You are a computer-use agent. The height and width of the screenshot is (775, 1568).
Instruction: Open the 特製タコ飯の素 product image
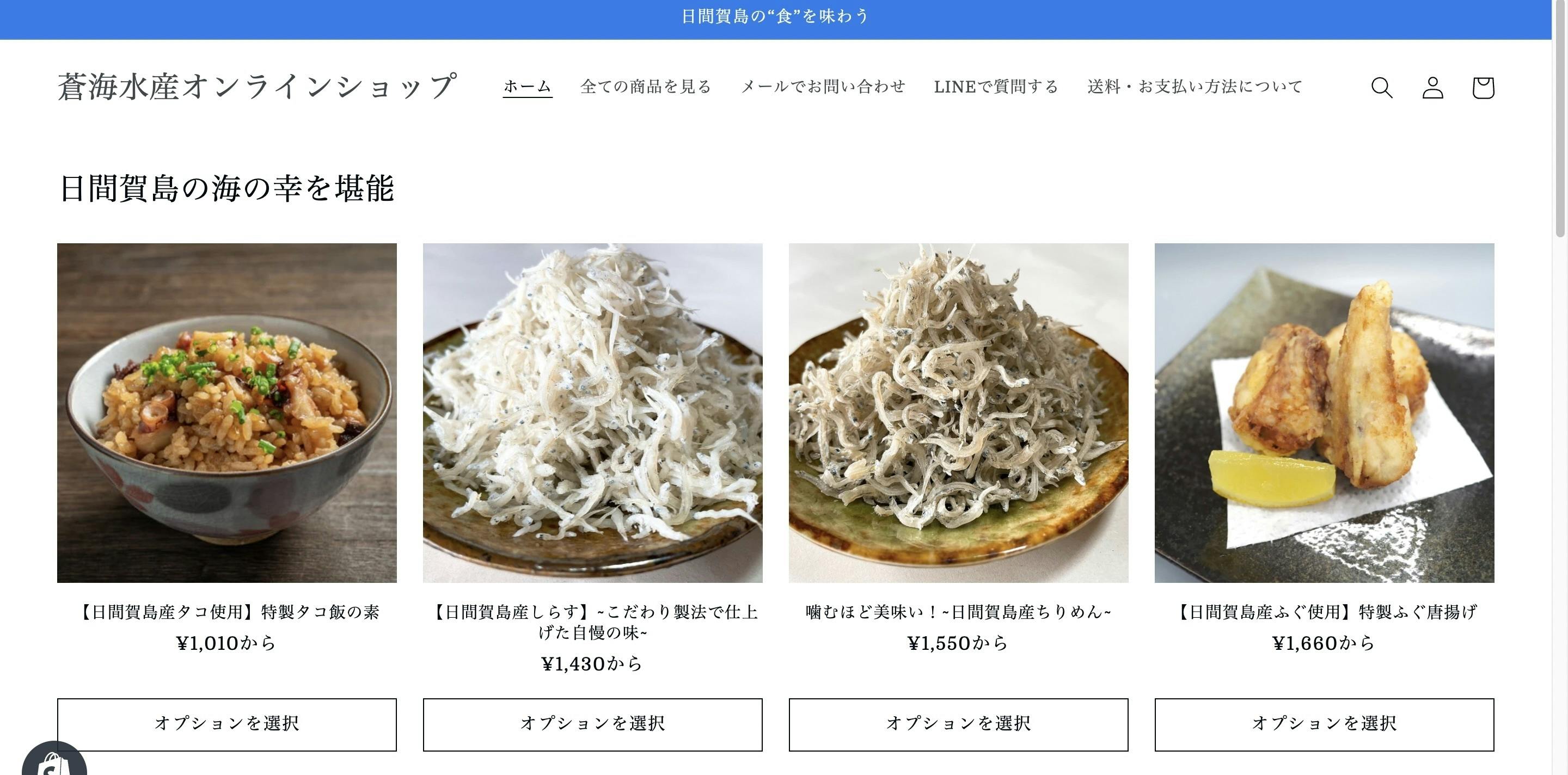[x=227, y=413]
